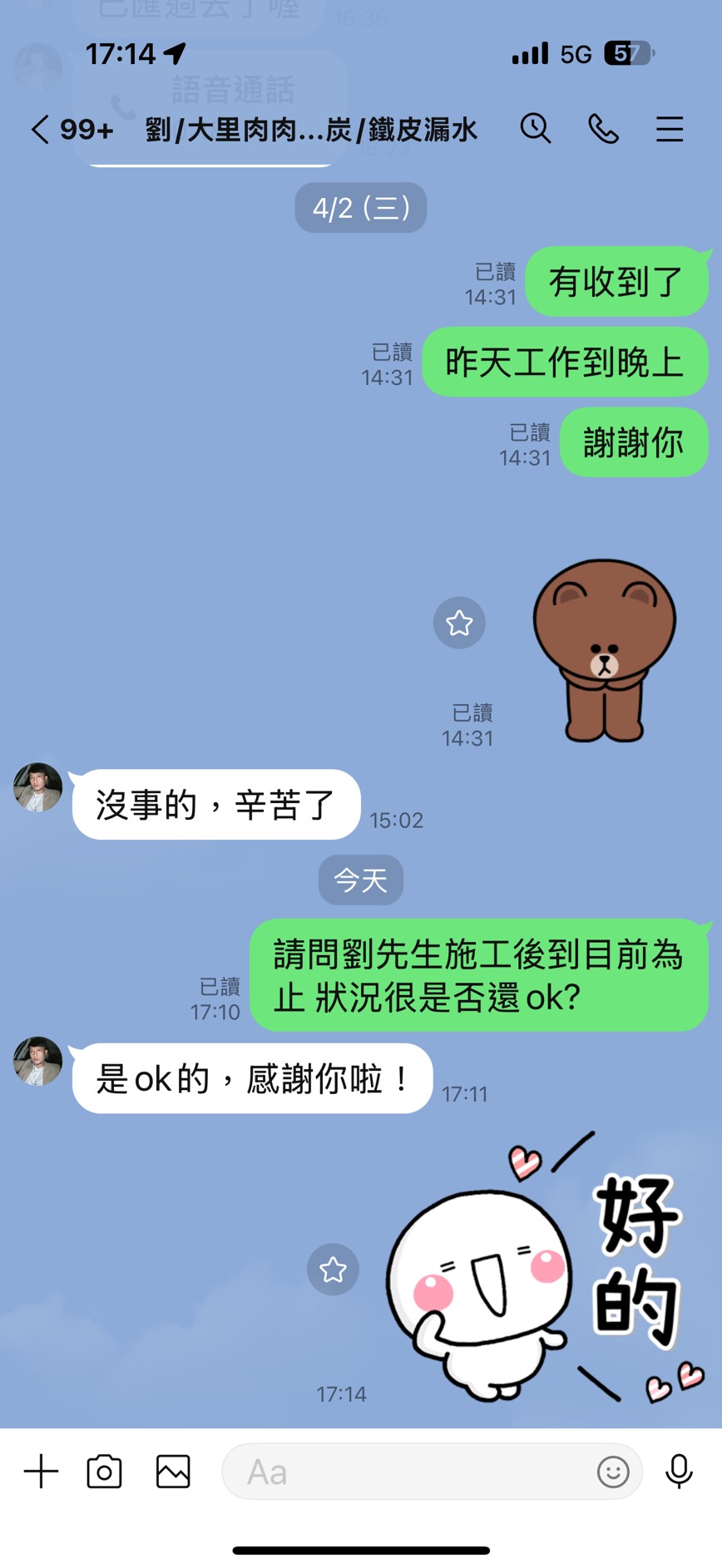Open the camera to take a photo
Viewport: 722px width, 1568px height.
(105, 1472)
